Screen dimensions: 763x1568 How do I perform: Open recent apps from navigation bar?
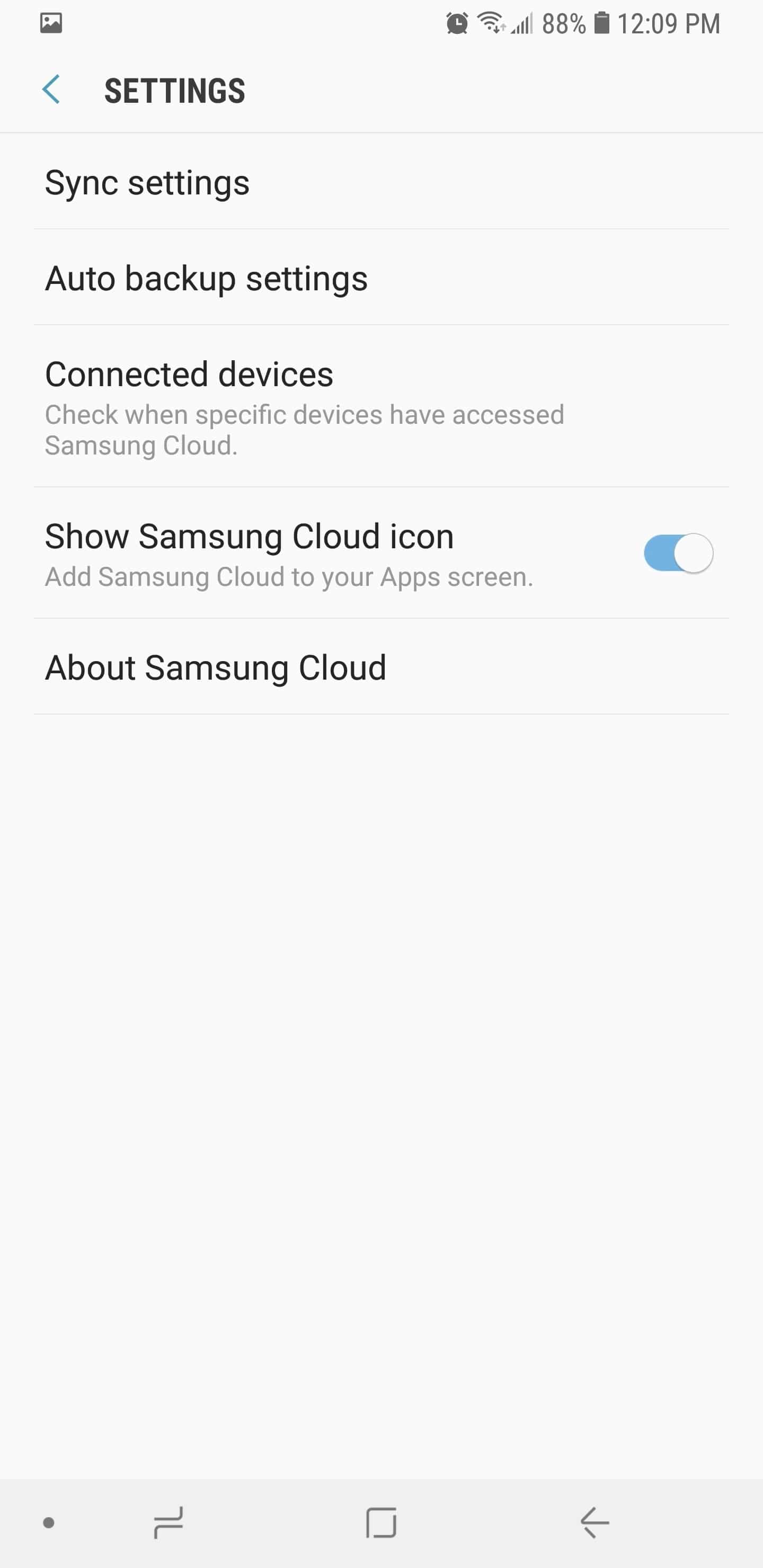[x=168, y=1523]
